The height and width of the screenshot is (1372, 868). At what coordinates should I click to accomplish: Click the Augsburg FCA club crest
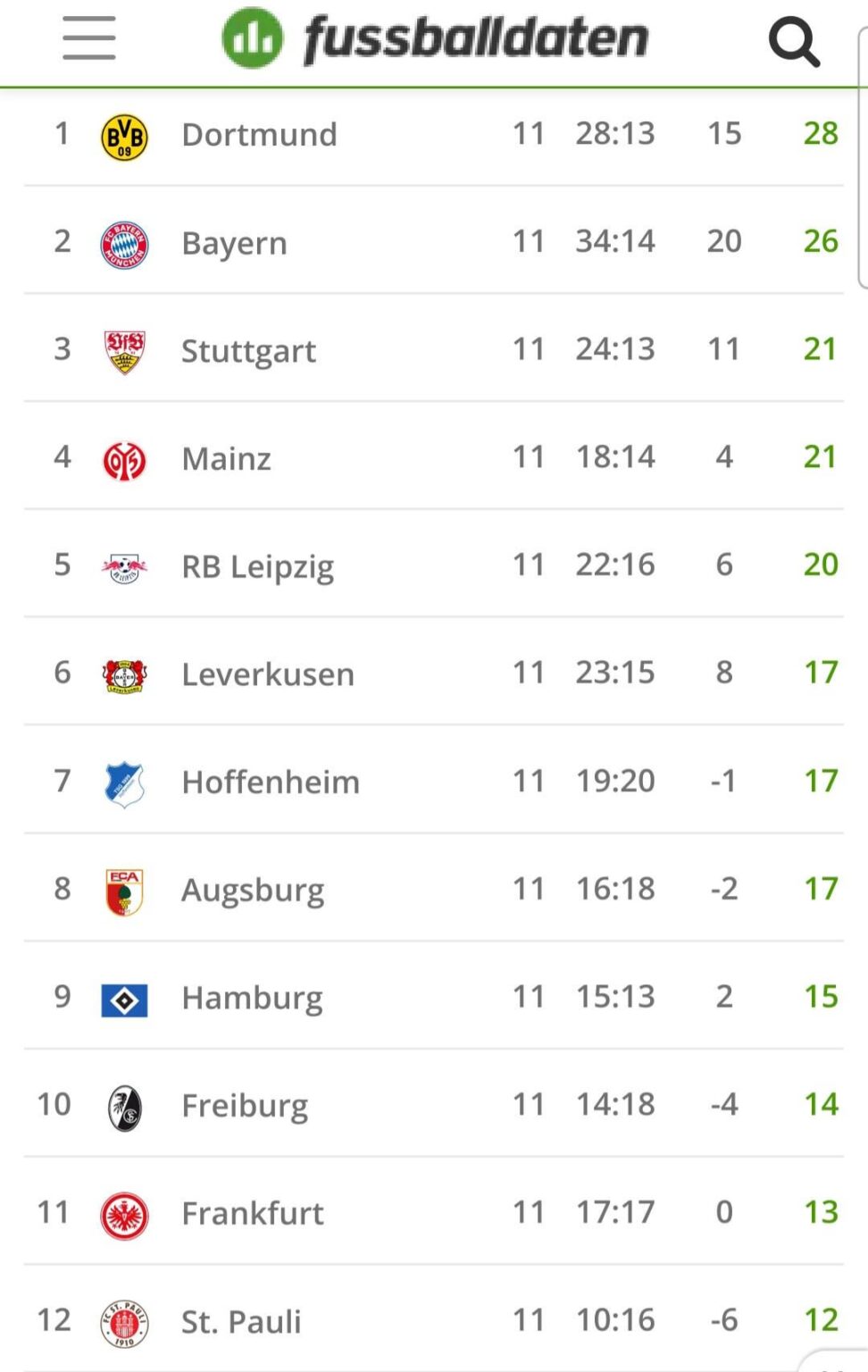125,889
